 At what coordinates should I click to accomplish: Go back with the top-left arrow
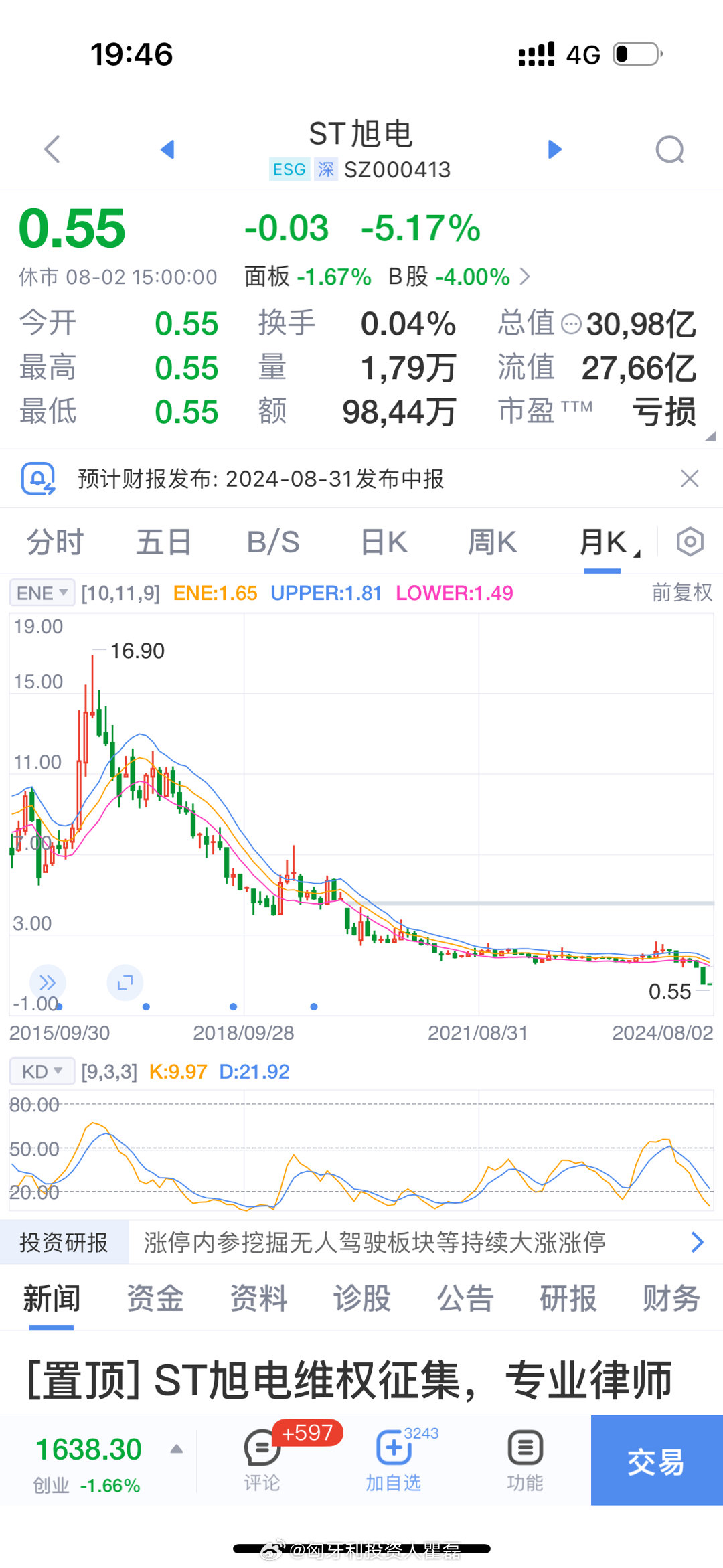click(x=52, y=149)
